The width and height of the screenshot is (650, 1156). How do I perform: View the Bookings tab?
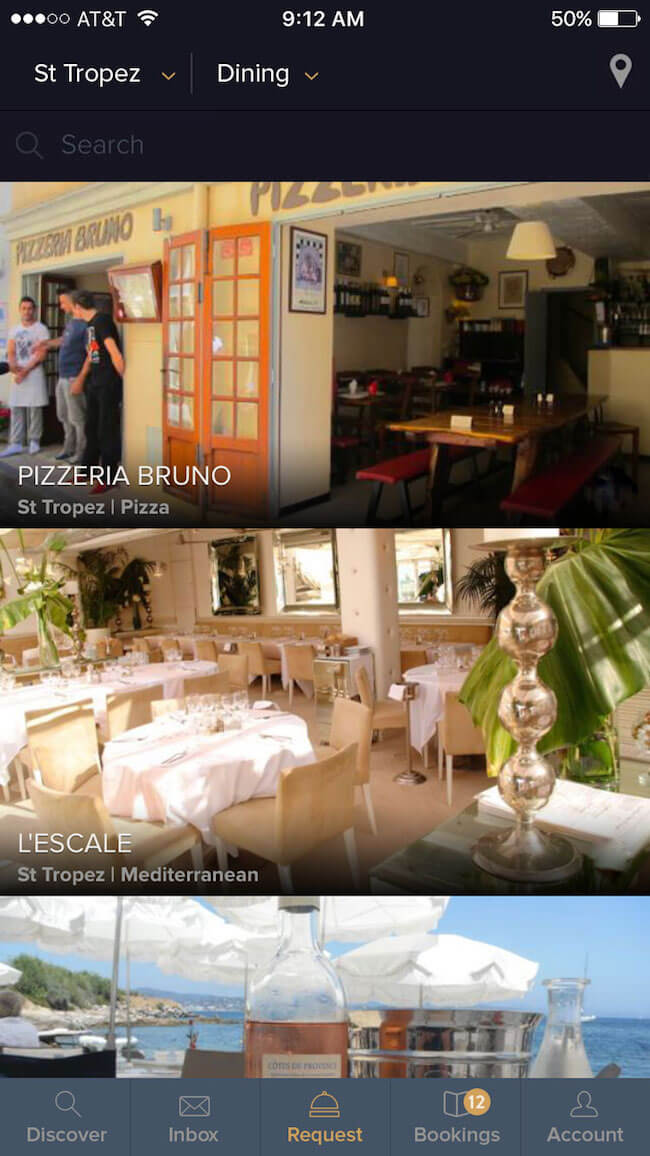coord(457,1118)
